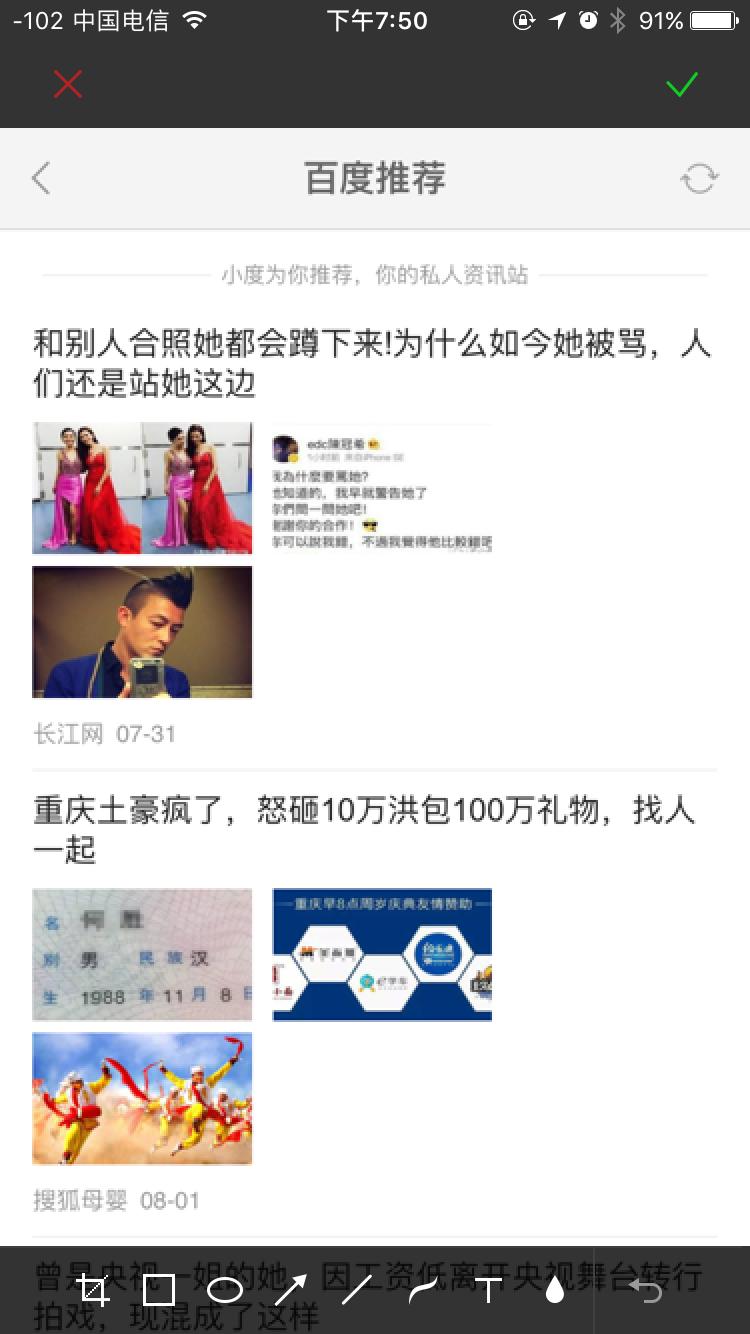The height and width of the screenshot is (1334, 750).
Task: Refresh the 百度推荐 feed
Action: 699,177
